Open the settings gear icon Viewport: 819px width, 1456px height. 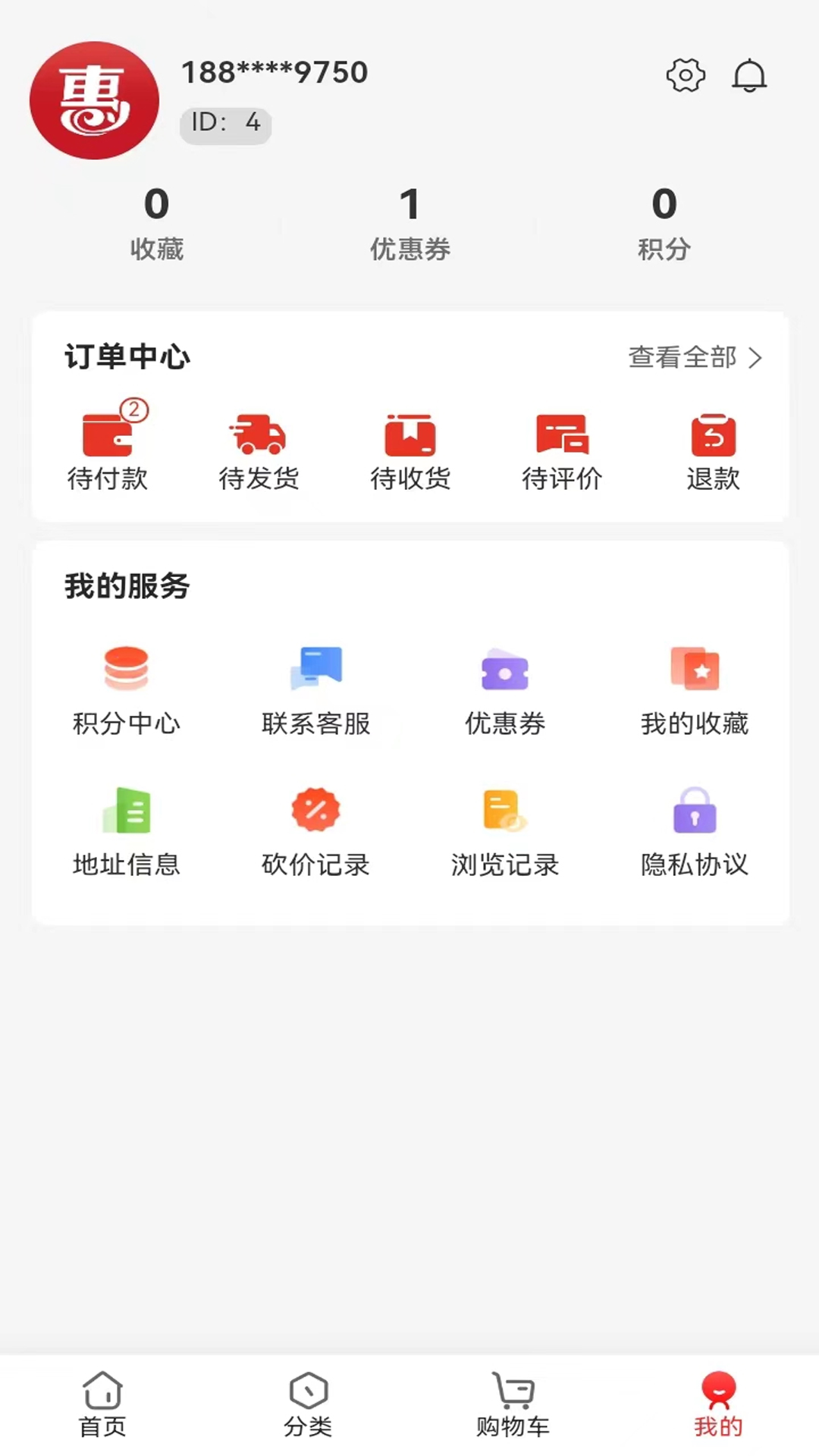coord(686,75)
